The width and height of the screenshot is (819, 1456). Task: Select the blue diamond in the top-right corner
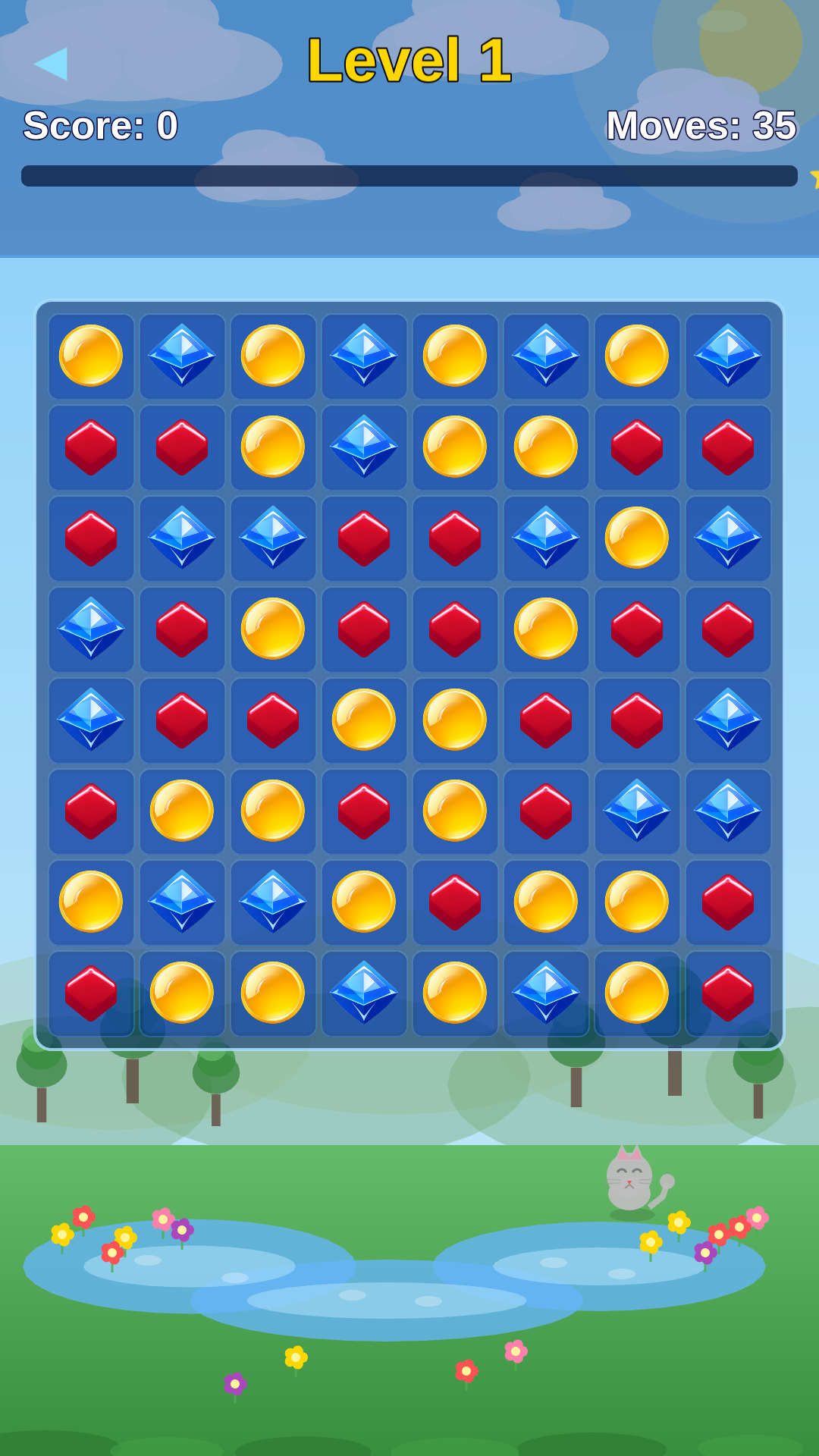coord(726,356)
